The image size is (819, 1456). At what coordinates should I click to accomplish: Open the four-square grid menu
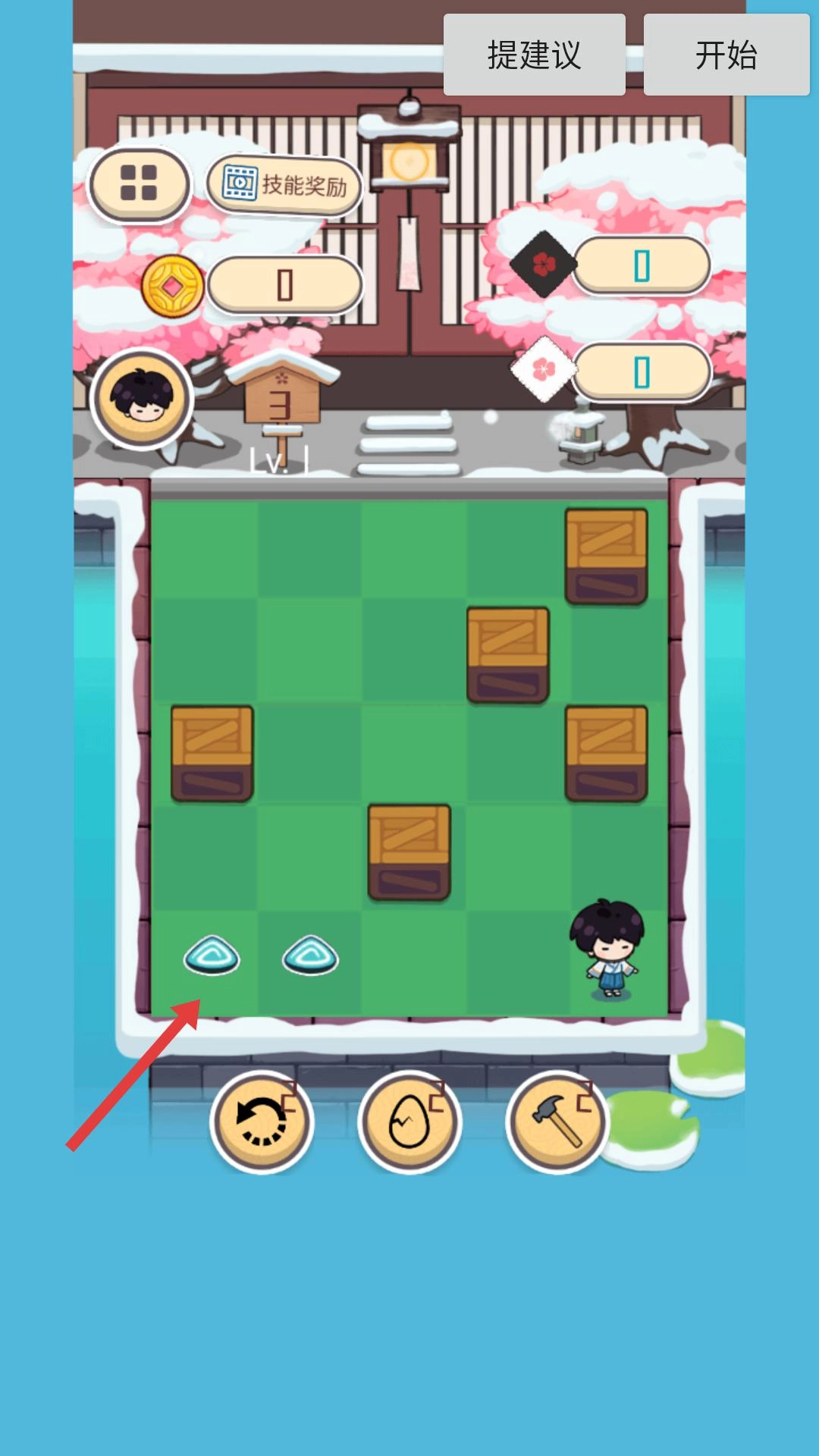pyautogui.click(x=139, y=184)
